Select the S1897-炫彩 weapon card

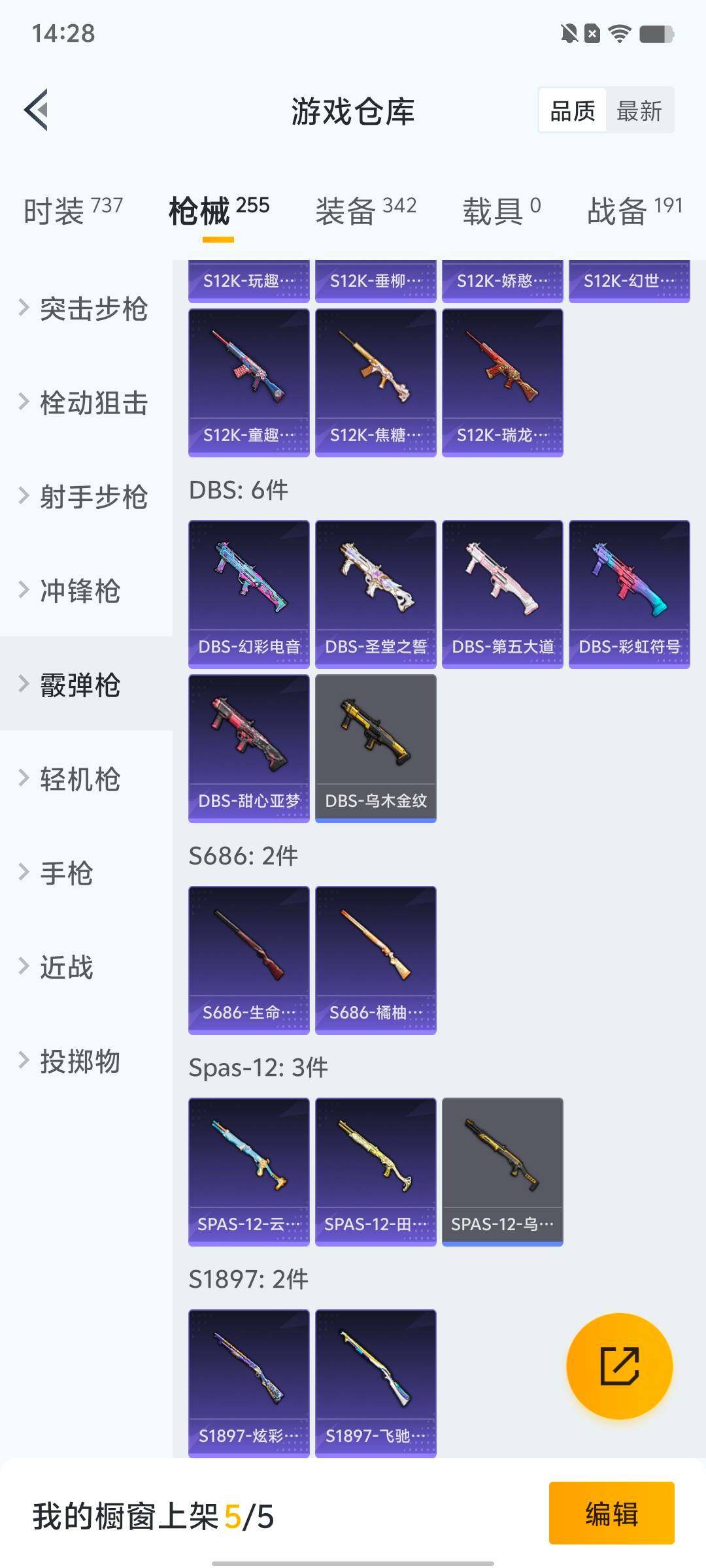point(248,1382)
